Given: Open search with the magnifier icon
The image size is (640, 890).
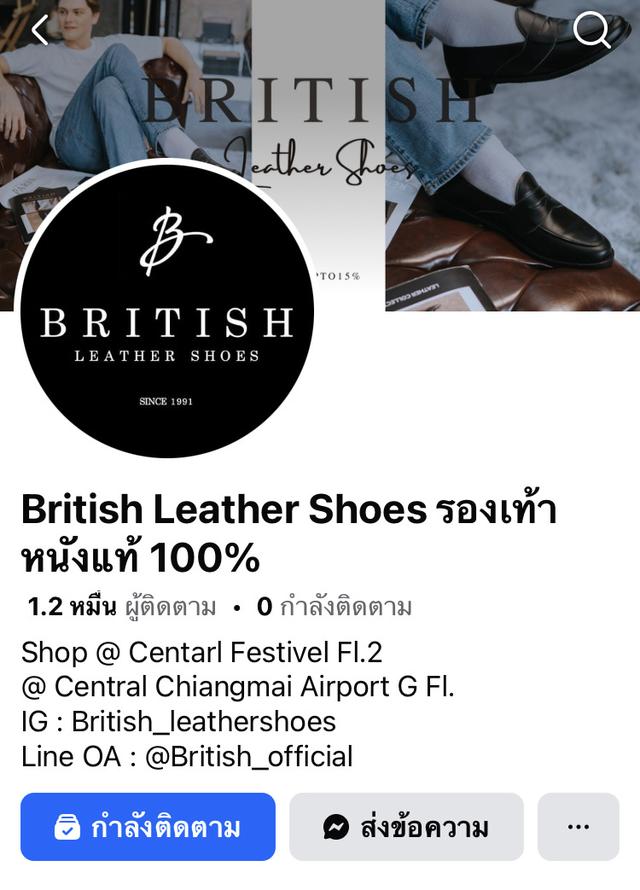Looking at the screenshot, I should point(592,31).
